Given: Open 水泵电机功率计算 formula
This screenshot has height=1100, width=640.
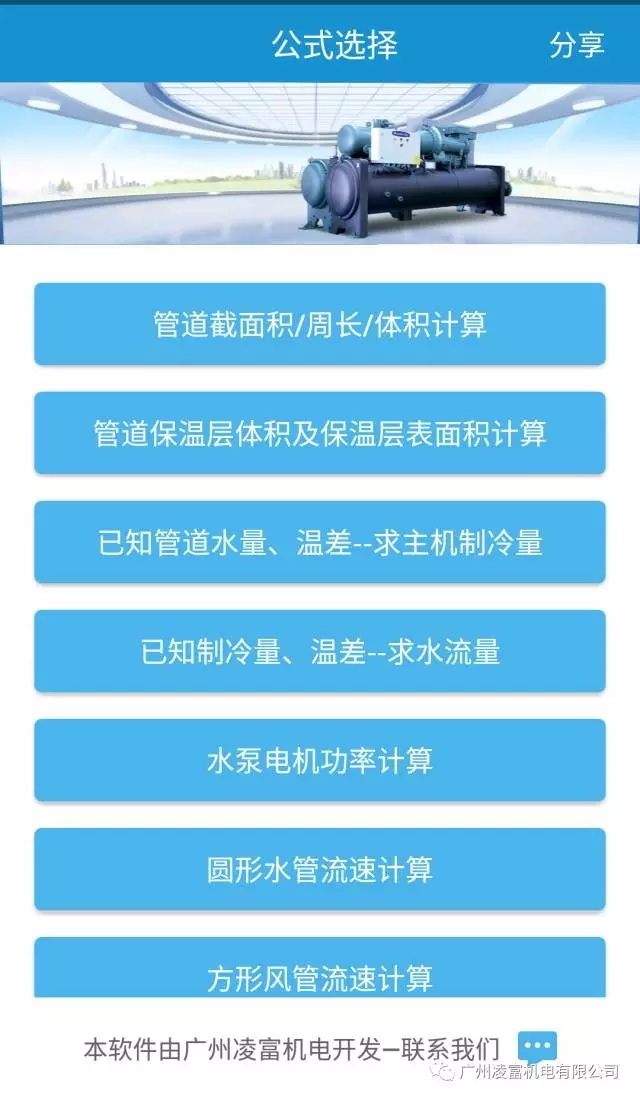Looking at the screenshot, I should 320,760.
